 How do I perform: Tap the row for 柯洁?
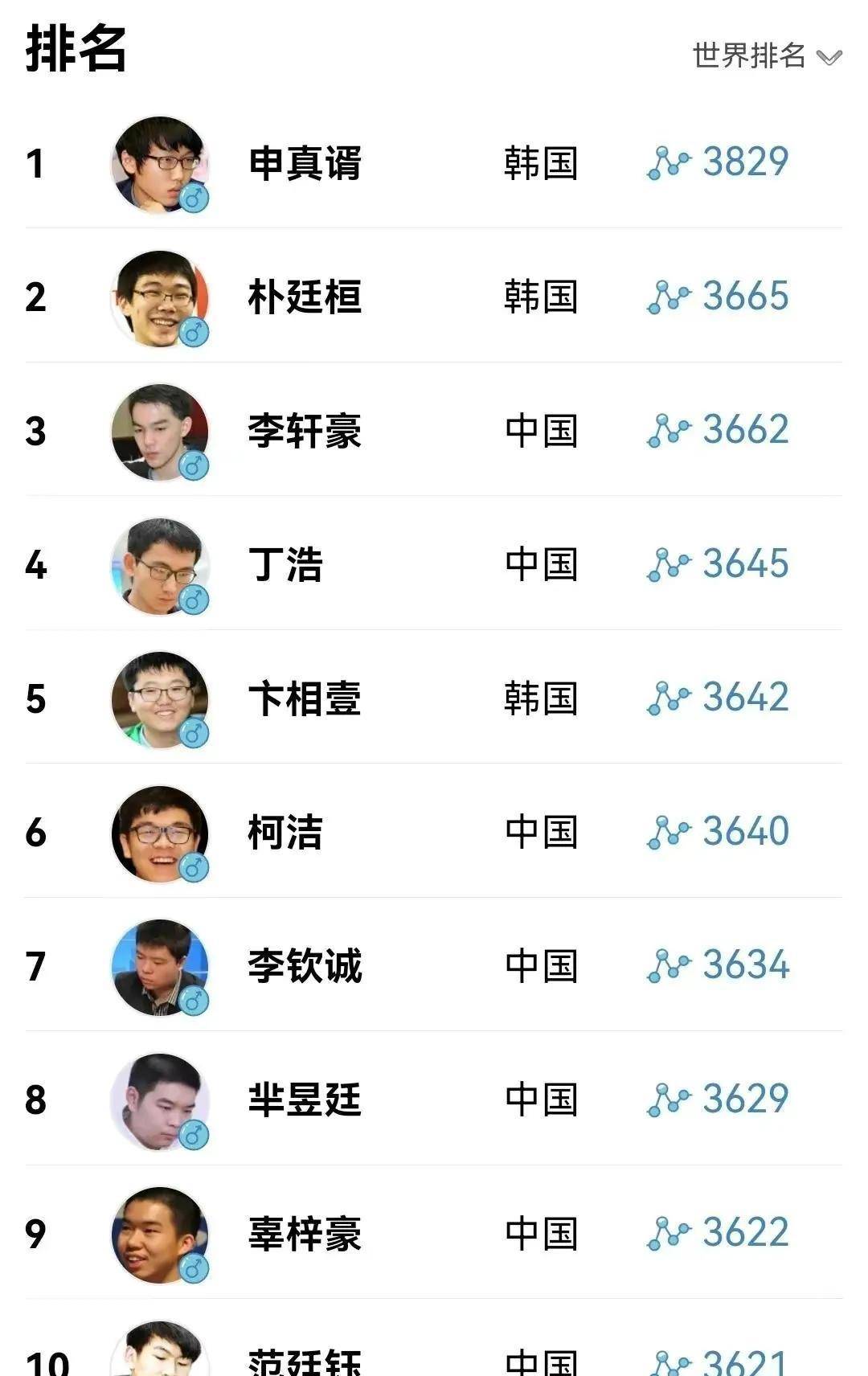pyautogui.click(x=286, y=832)
